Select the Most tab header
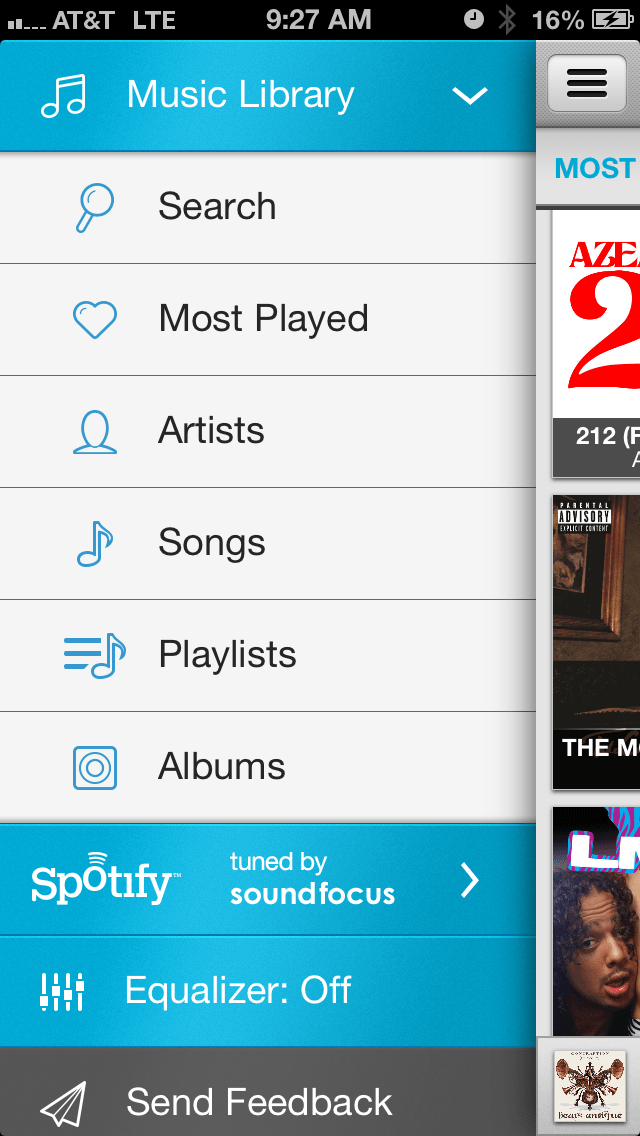The image size is (640, 1136). pos(594,168)
